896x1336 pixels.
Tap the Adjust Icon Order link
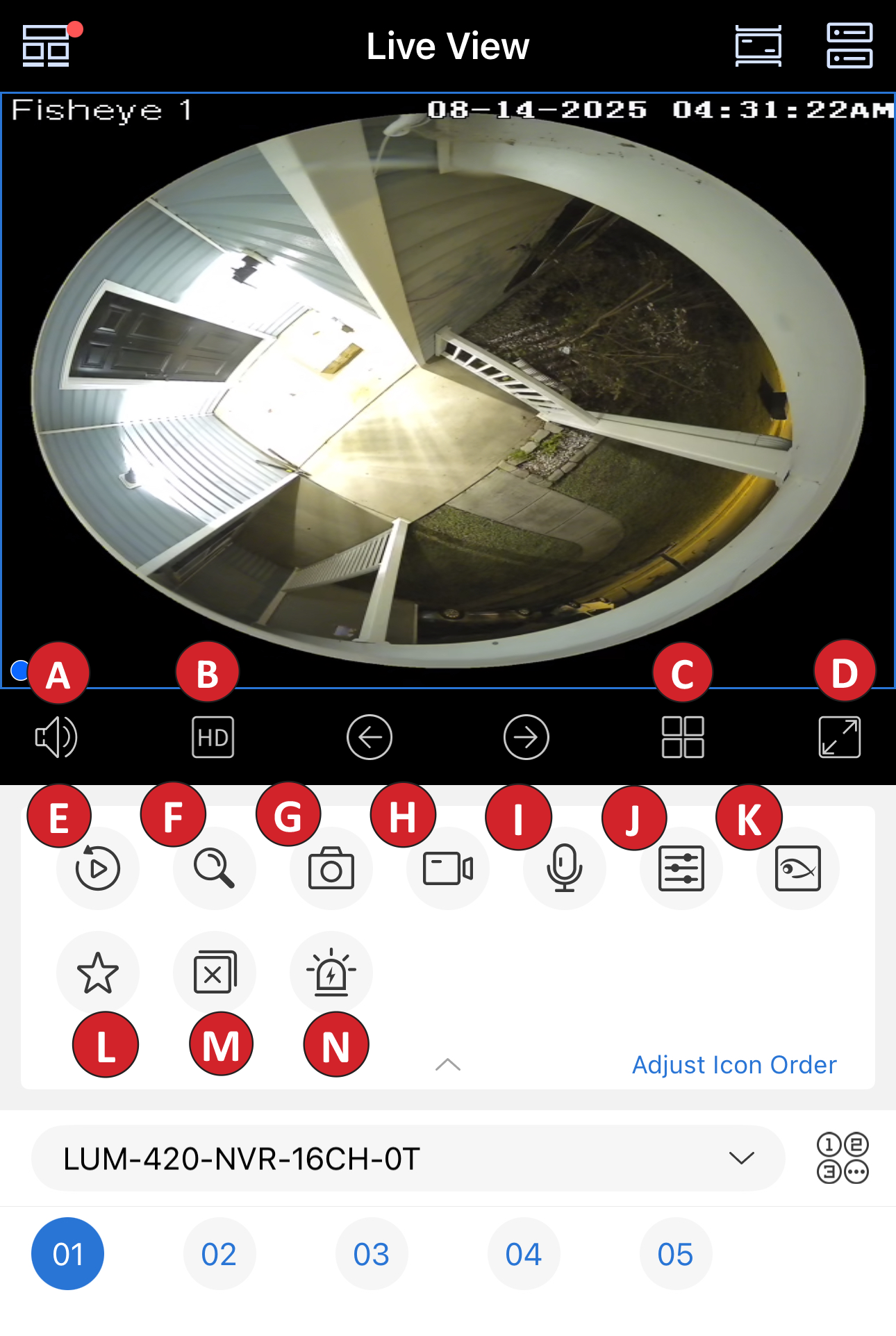coord(734,1065)
